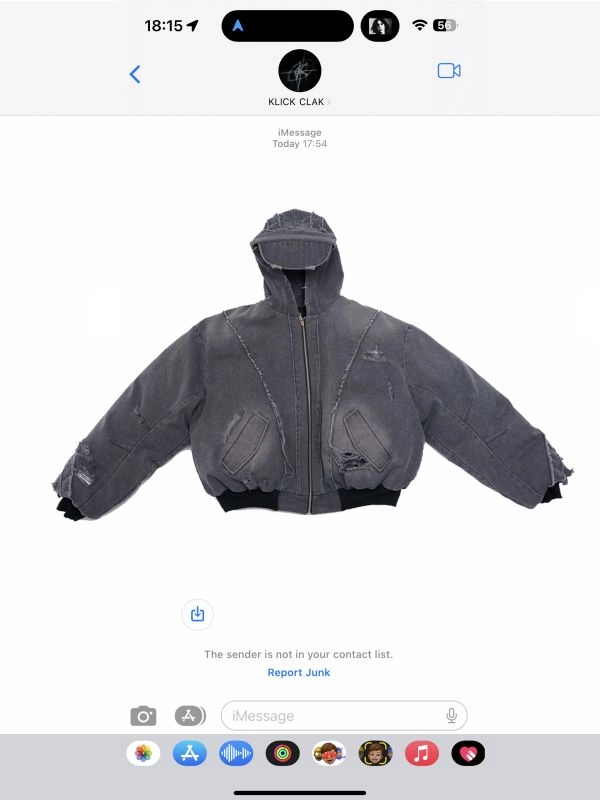Image resolution: width=600 pixels, height=800 pixels.
Task: Save the received jacket image
Action: [197, 614]
